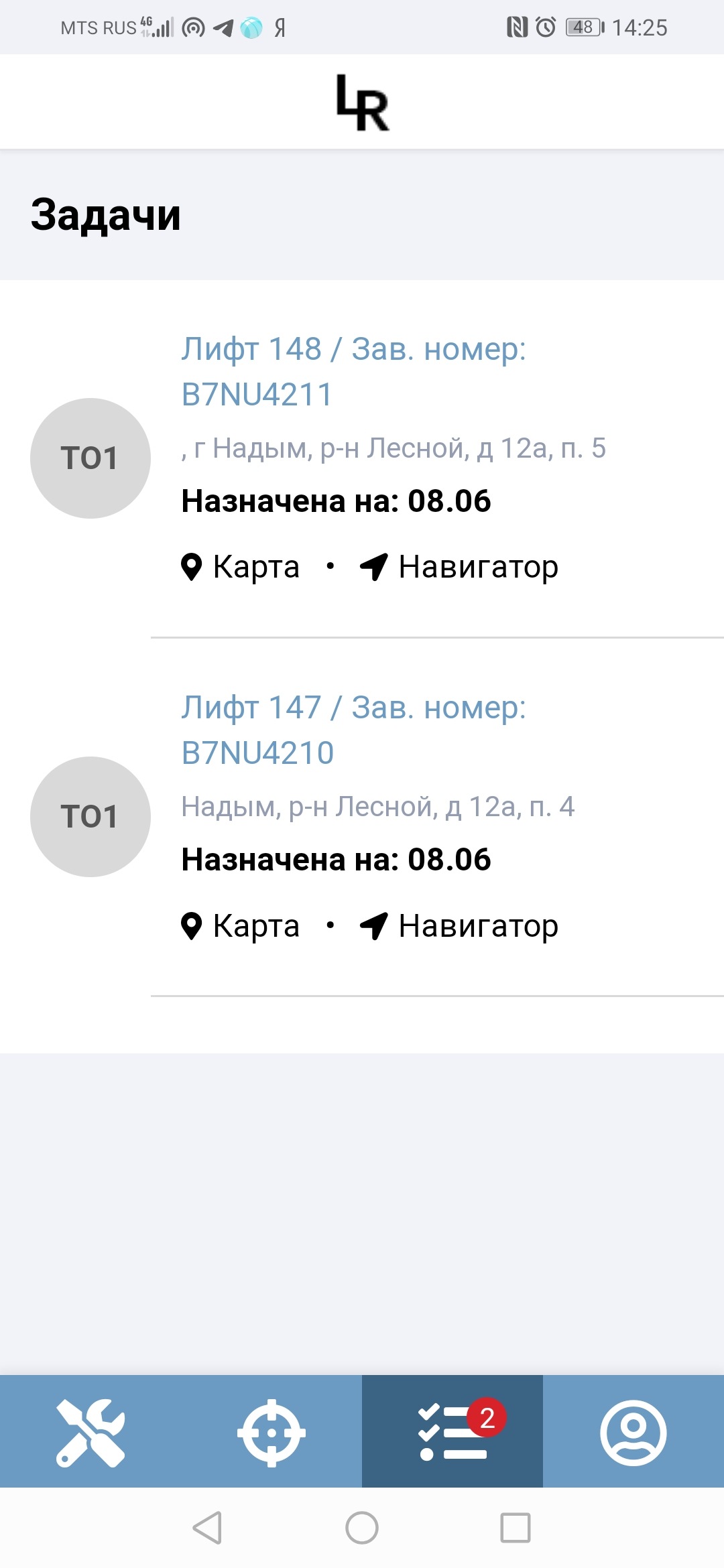The height and width of the screenshot is (1568, 724).
Task: Launch Навигатор for Лифт 148
Action: (459, 567)
